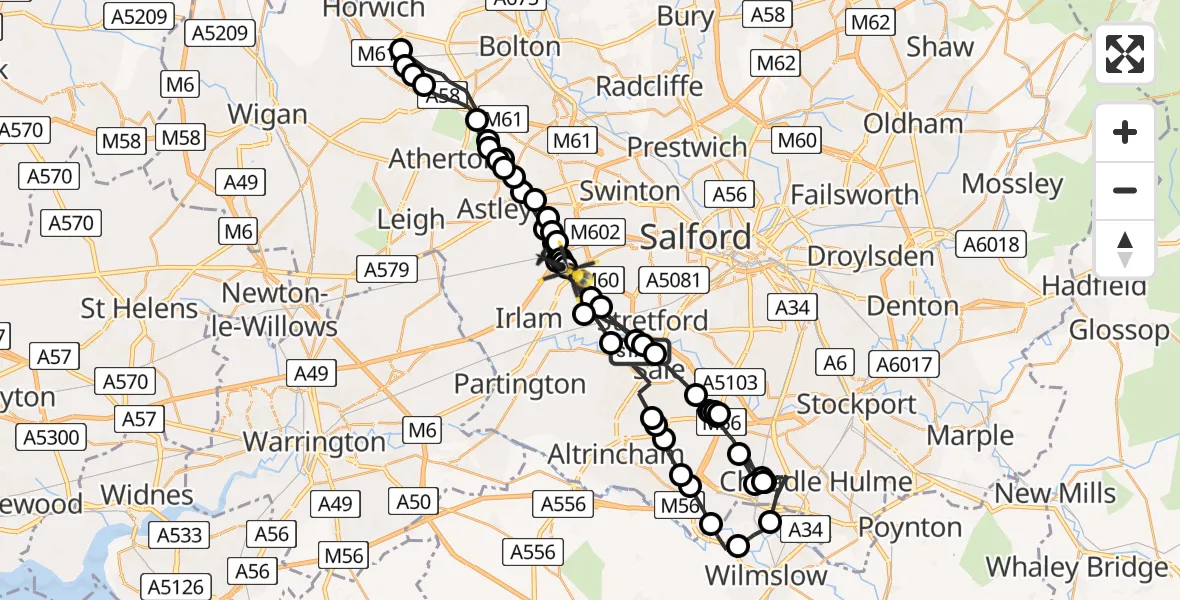Viewport: 1180px width, 600px height.
Task: Zoom out of the map
Action: click(1125, 191)
